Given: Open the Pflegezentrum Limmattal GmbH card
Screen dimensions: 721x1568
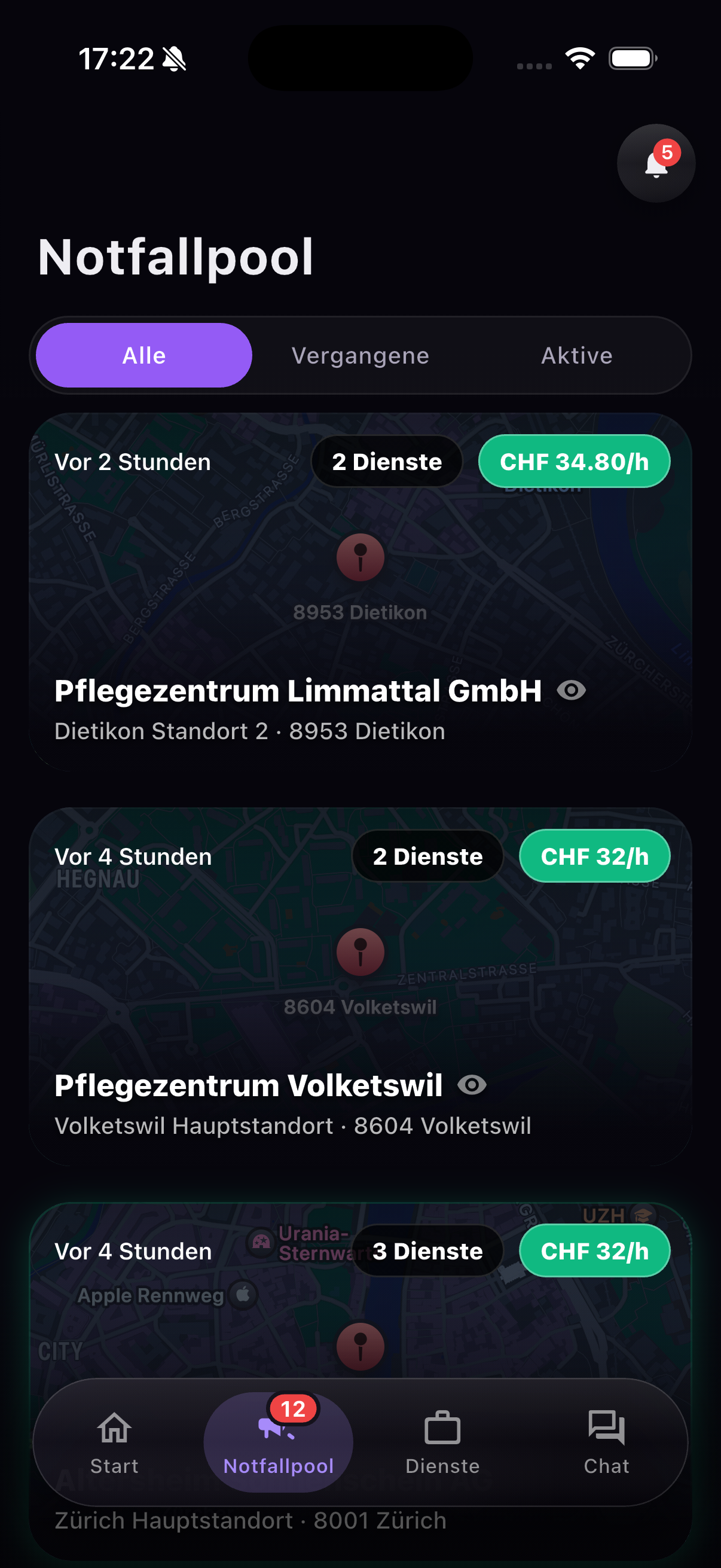Looking at the screenshot, I should click(x=360, y=592).
